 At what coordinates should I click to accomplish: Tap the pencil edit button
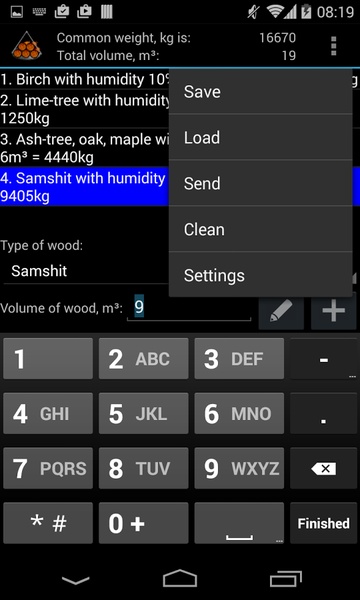pos(281,311)
